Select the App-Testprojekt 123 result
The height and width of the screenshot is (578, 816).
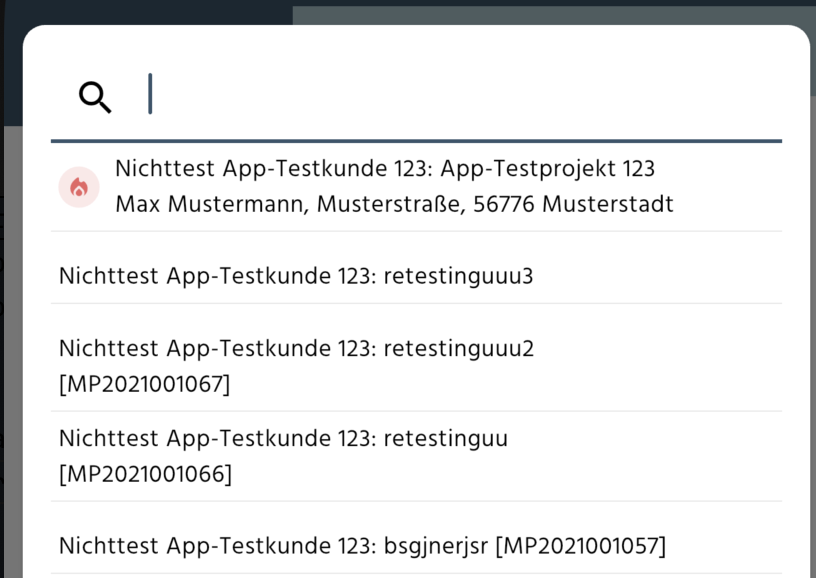(x=394, y=186)
